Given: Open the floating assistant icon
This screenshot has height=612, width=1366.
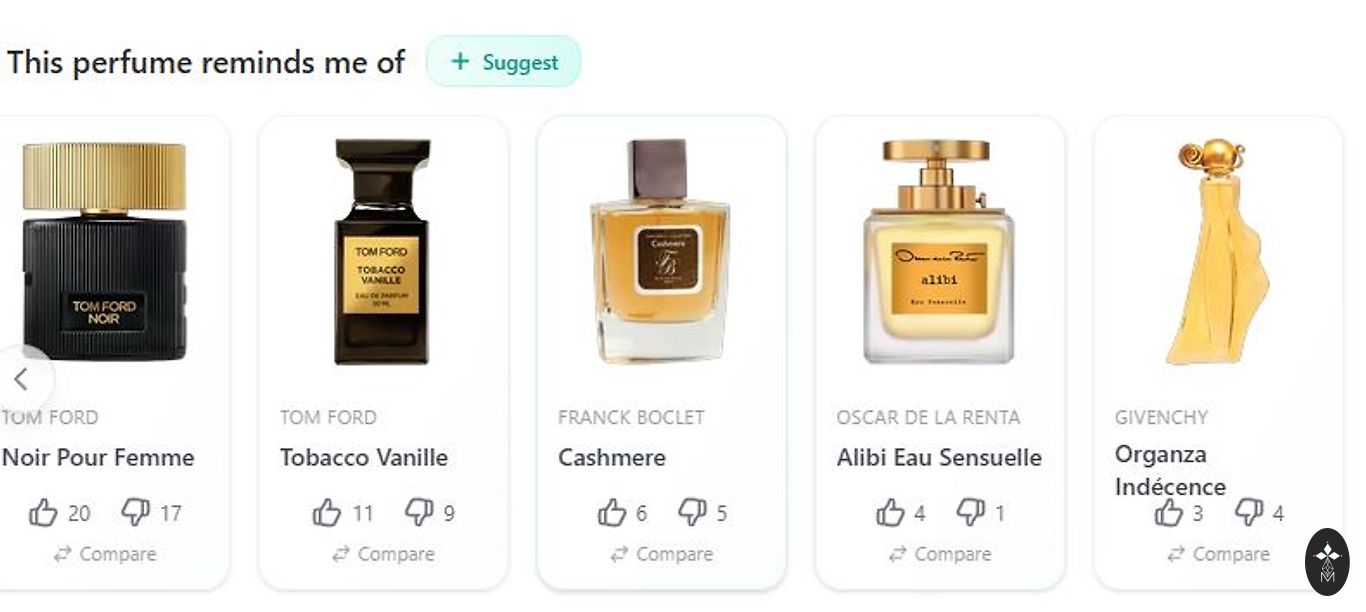Looking at the screenshot, I should pyautogui.click(x=1327, y=562).
